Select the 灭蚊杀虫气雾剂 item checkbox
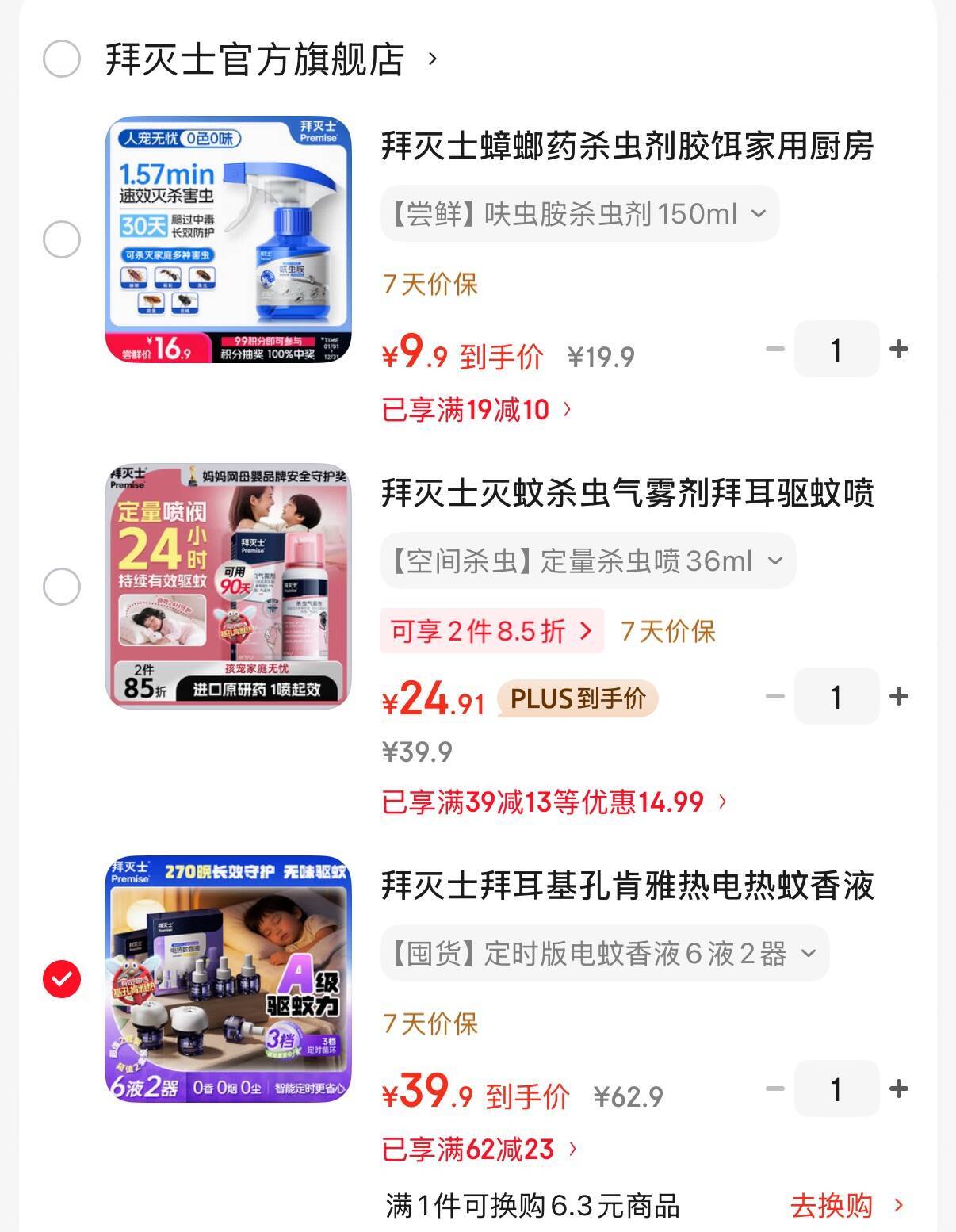 62,587
